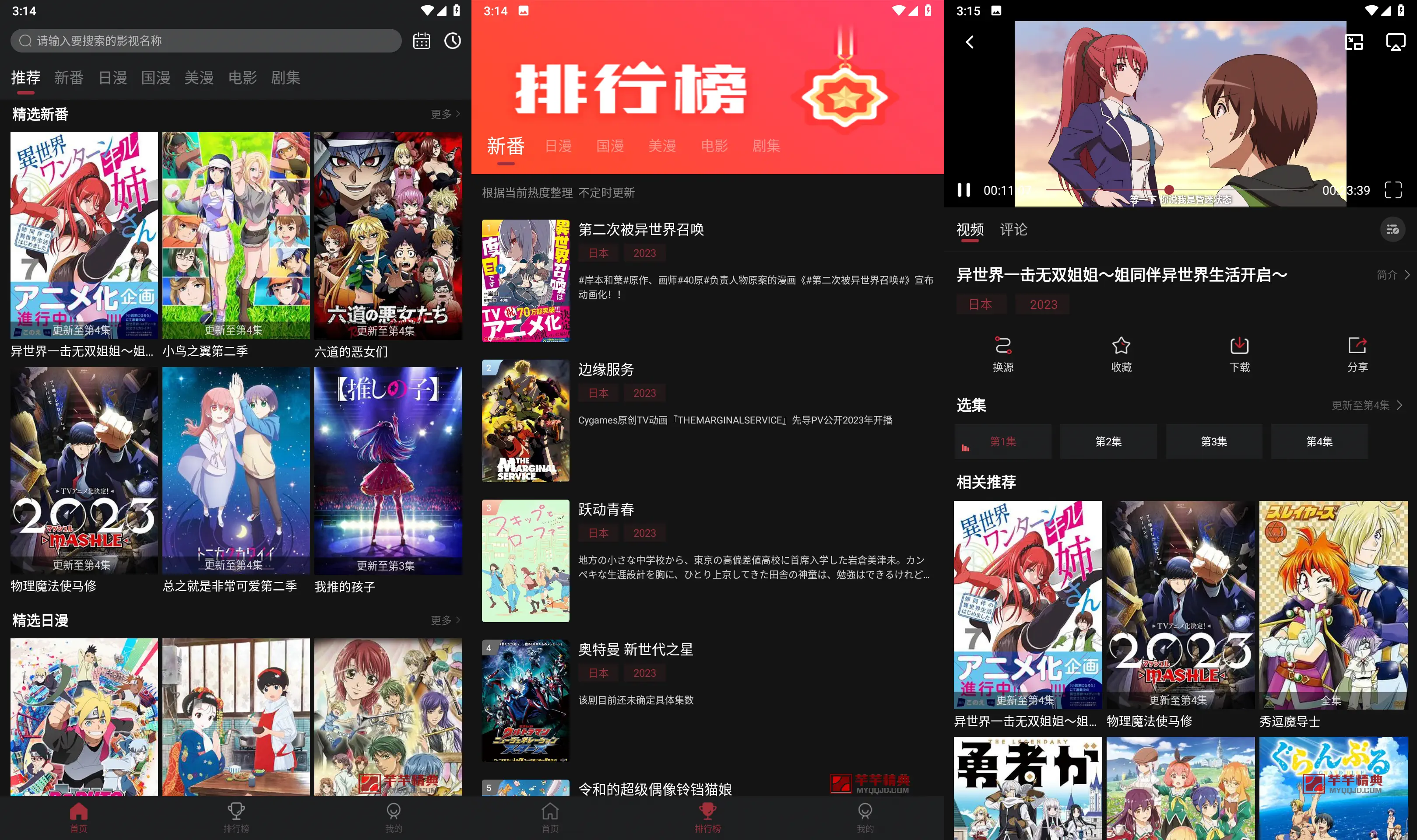Download this episode via 下载

pos(1239,354)
